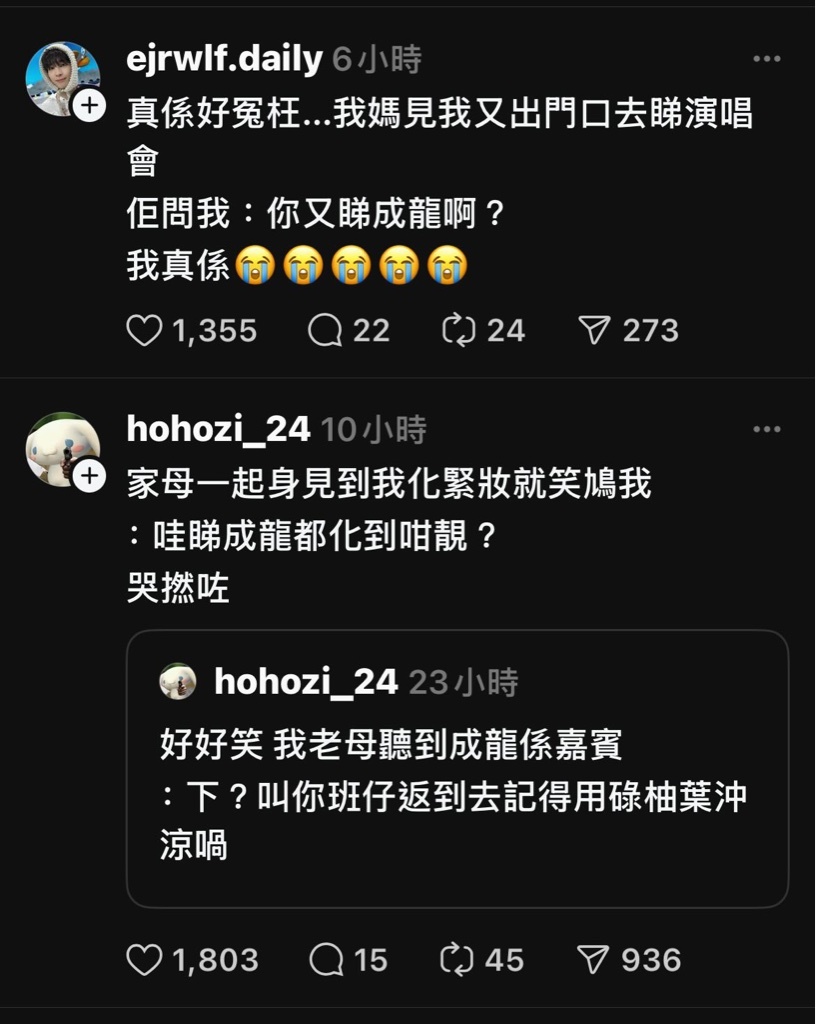Image resolution: width=816 pixels, height=1024 pixels.
Task: Follow hohozi_24 via avatar plus badge
Action: tap(90, 475)
